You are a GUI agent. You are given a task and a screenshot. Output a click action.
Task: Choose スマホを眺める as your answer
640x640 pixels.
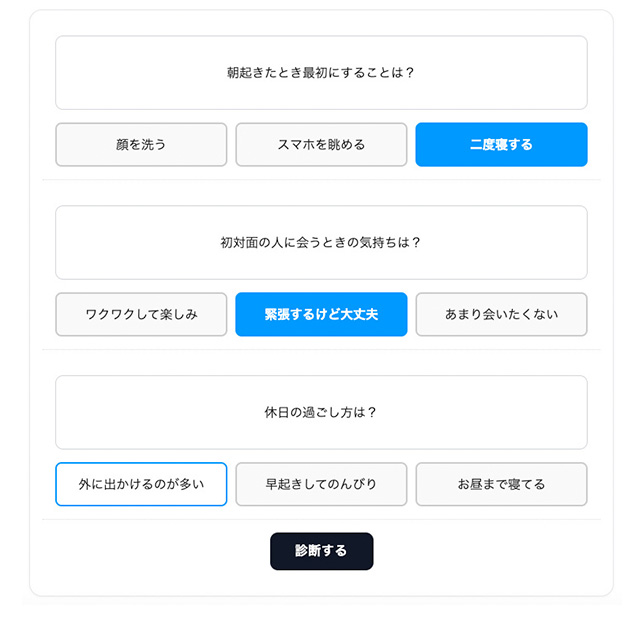(321, 144)
